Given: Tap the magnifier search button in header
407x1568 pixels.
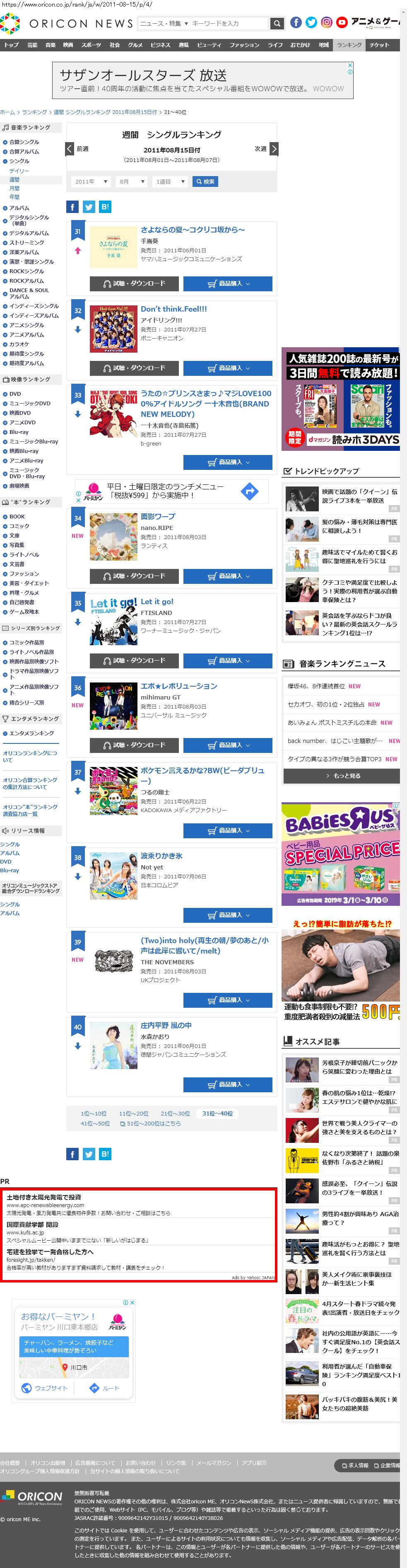Looking at the screenshot, I should (277, 23).
